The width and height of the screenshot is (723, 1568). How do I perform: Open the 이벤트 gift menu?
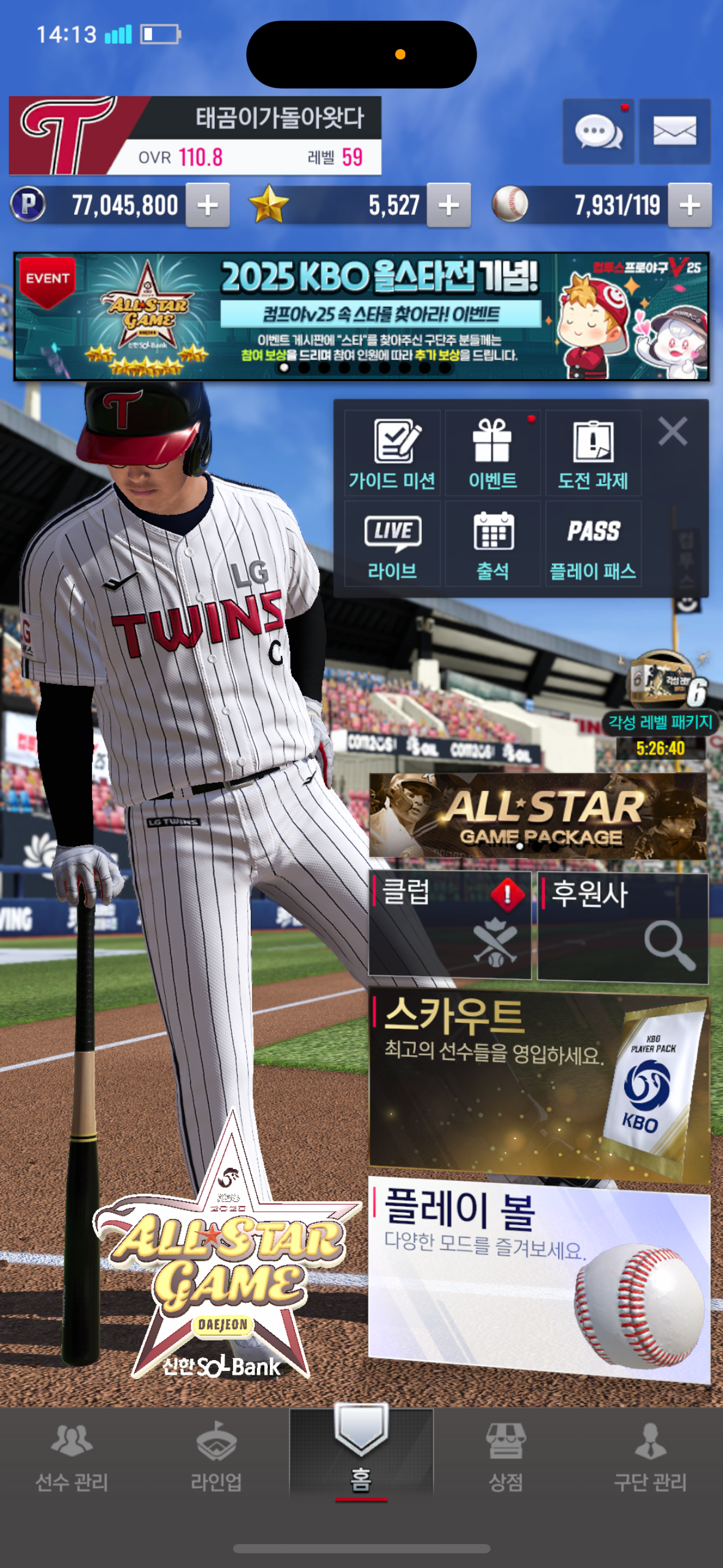(x=492, y=454)
